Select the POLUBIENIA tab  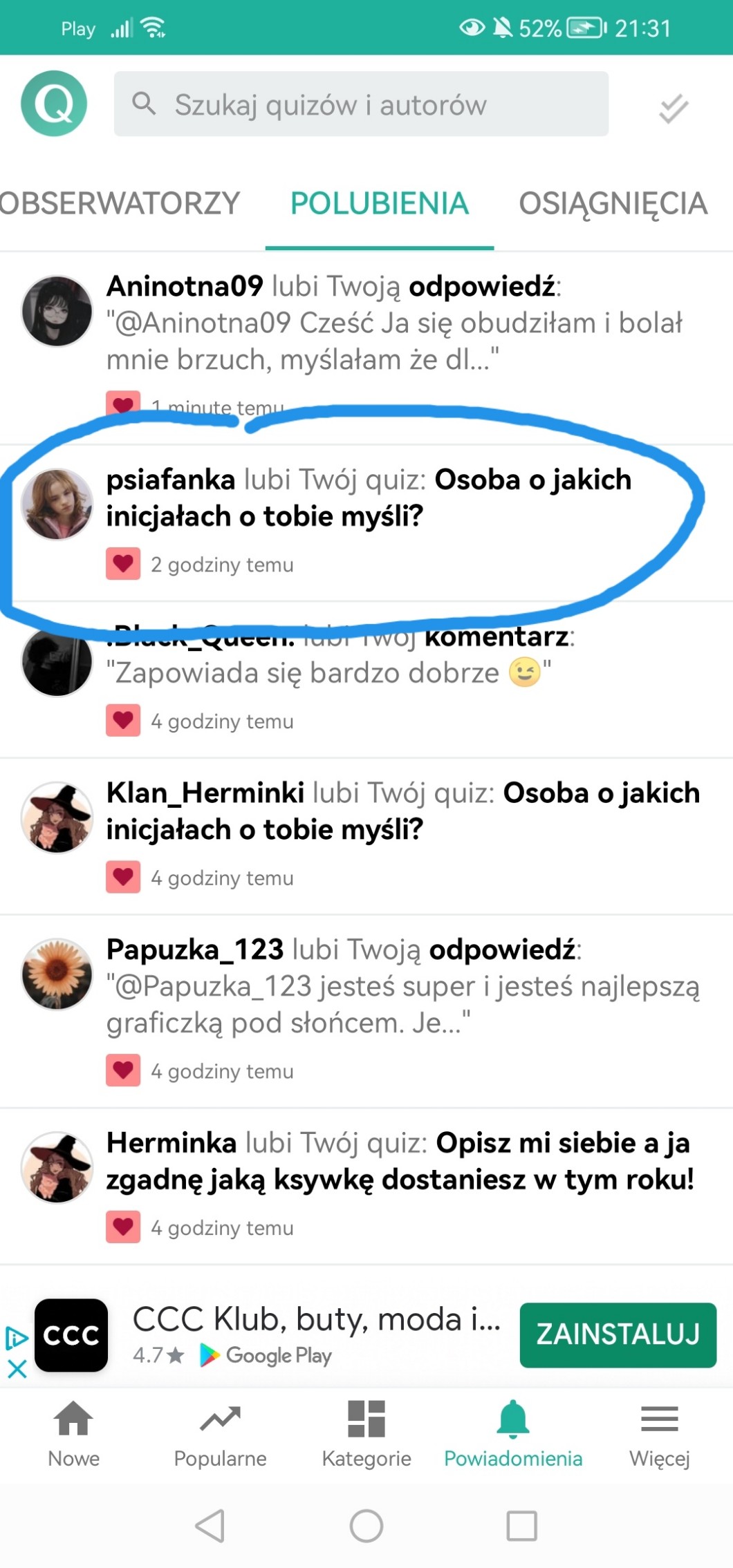[x=379, y=204]
